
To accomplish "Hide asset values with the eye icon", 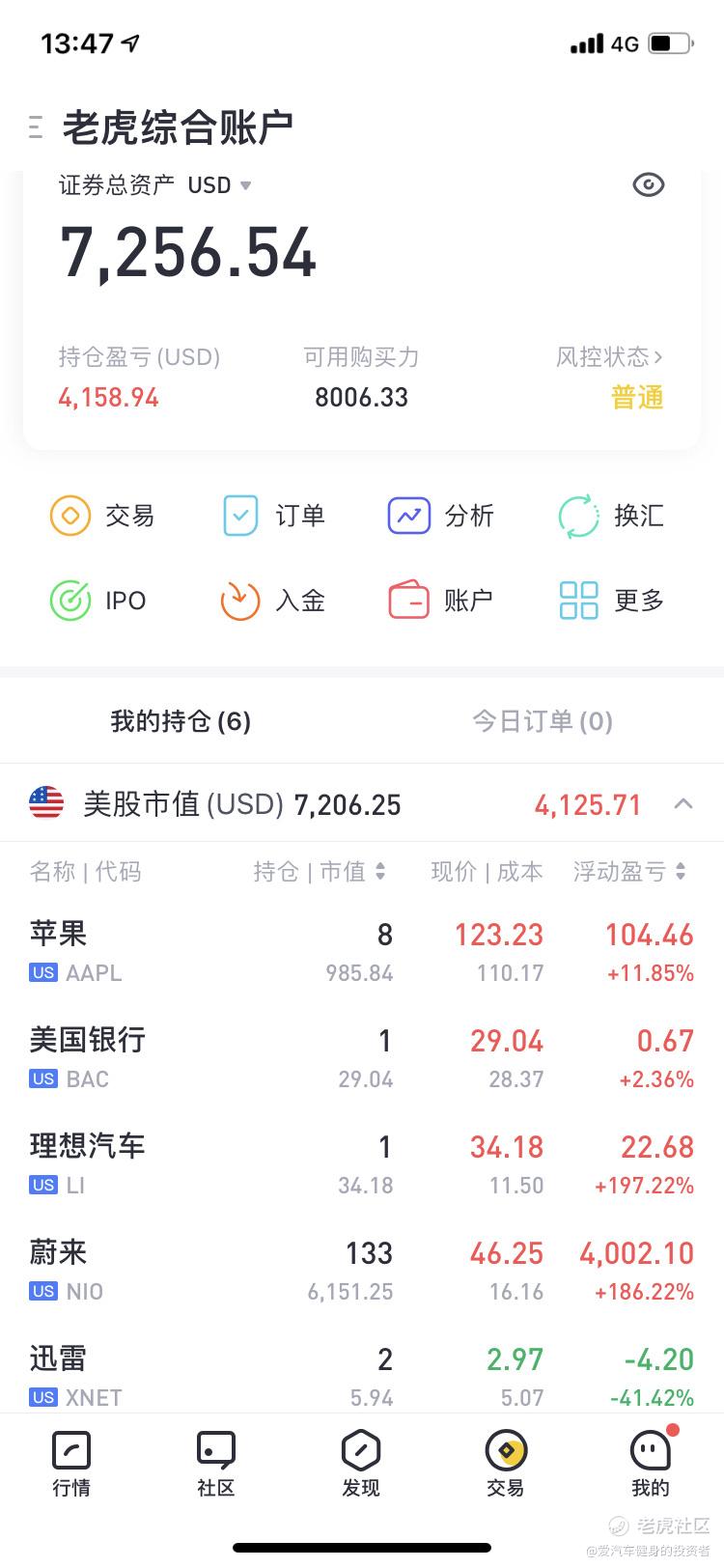I will point(649,184).
